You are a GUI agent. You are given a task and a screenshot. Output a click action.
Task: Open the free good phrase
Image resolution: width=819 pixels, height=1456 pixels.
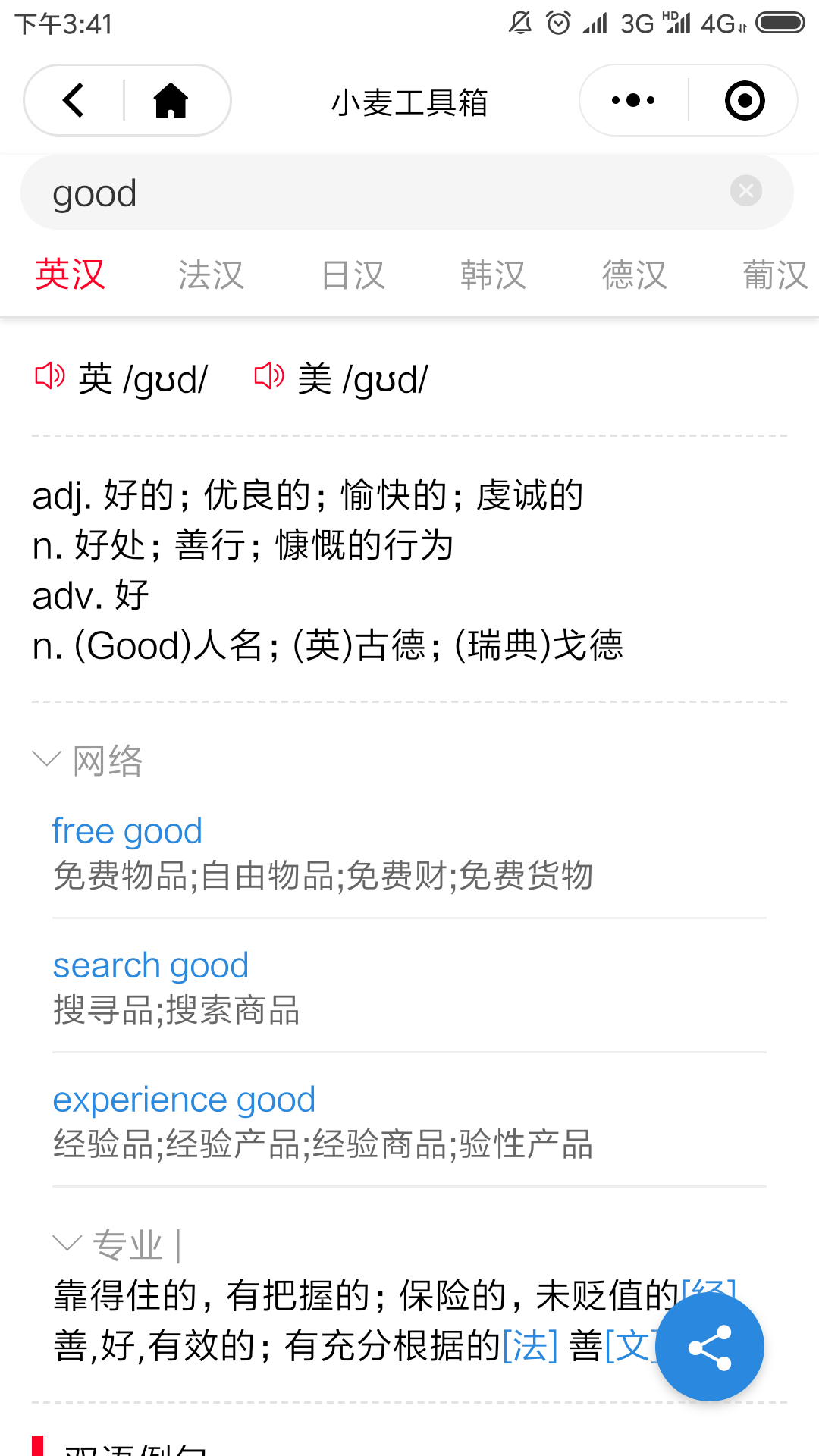[x=127, y=831]
